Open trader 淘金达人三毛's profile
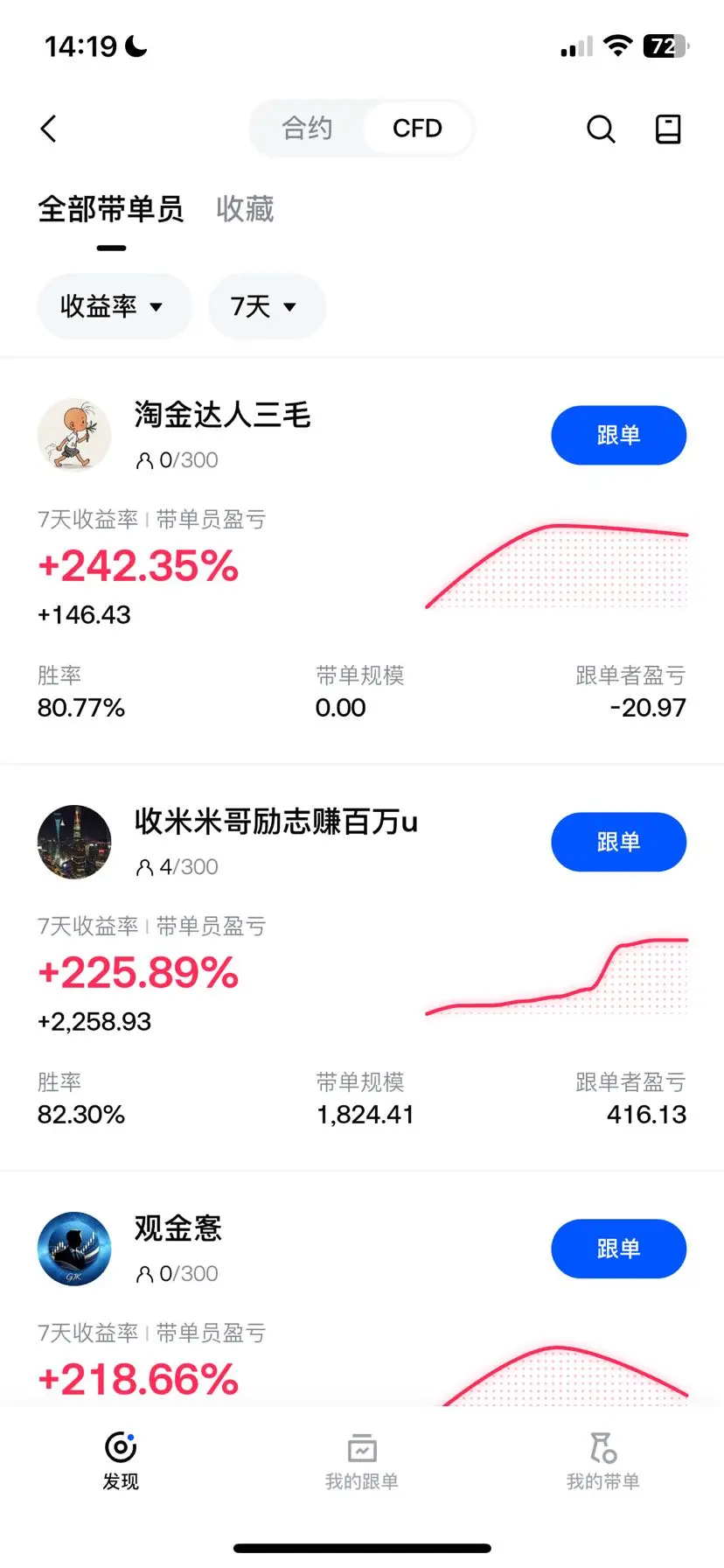Screen dimensions: 724x1568 pos(222,415)
